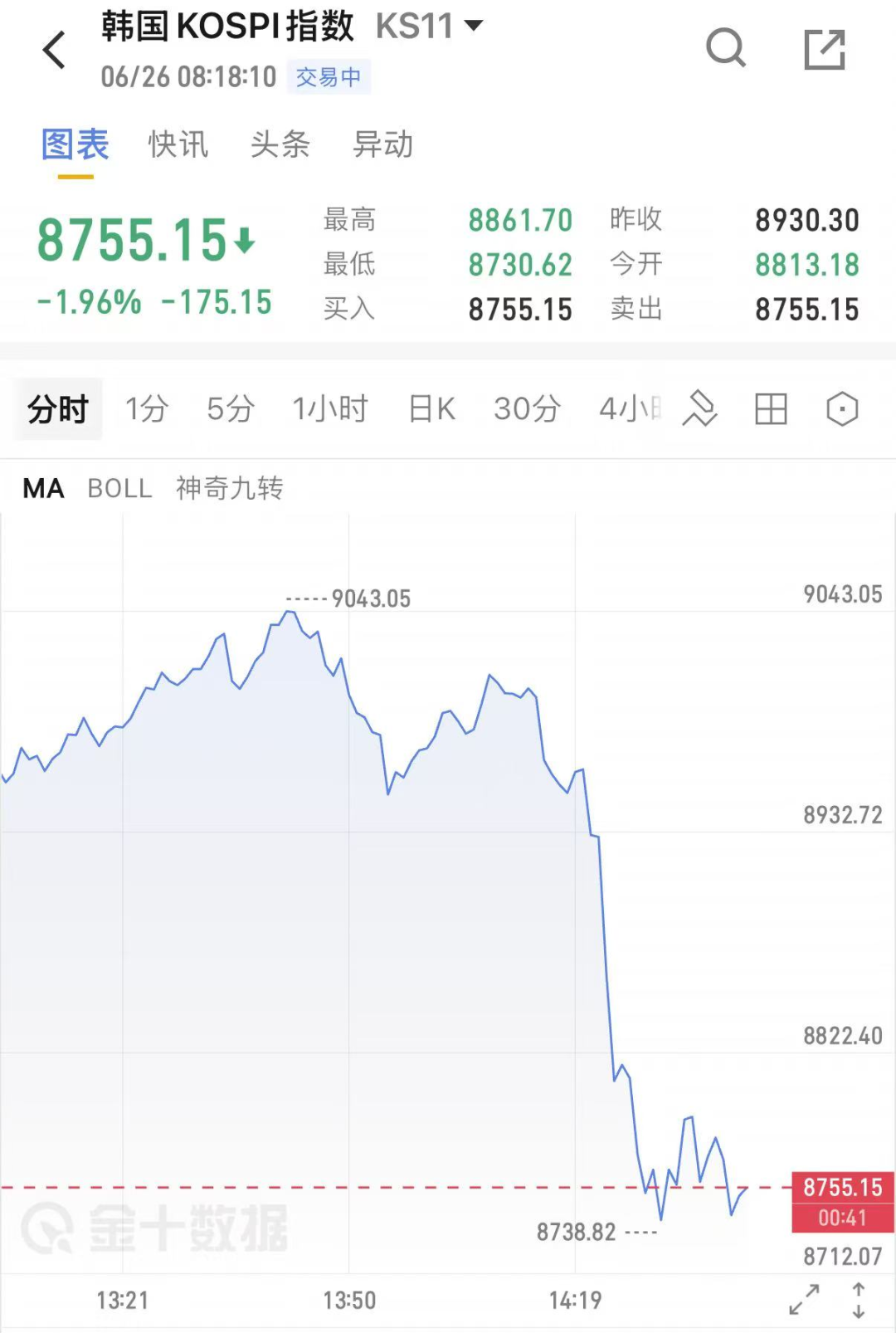Open the search magnifier icon
Screen dimensions: 896x1333
[726, 48]
